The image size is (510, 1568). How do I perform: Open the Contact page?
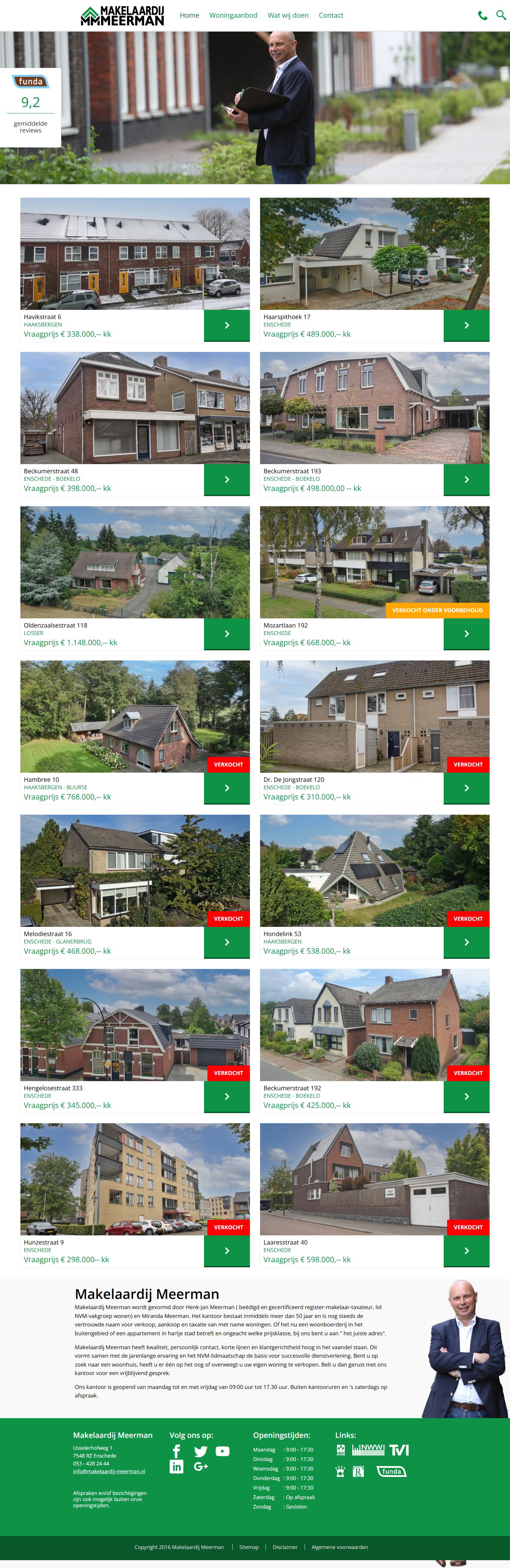tap(331, 15)
